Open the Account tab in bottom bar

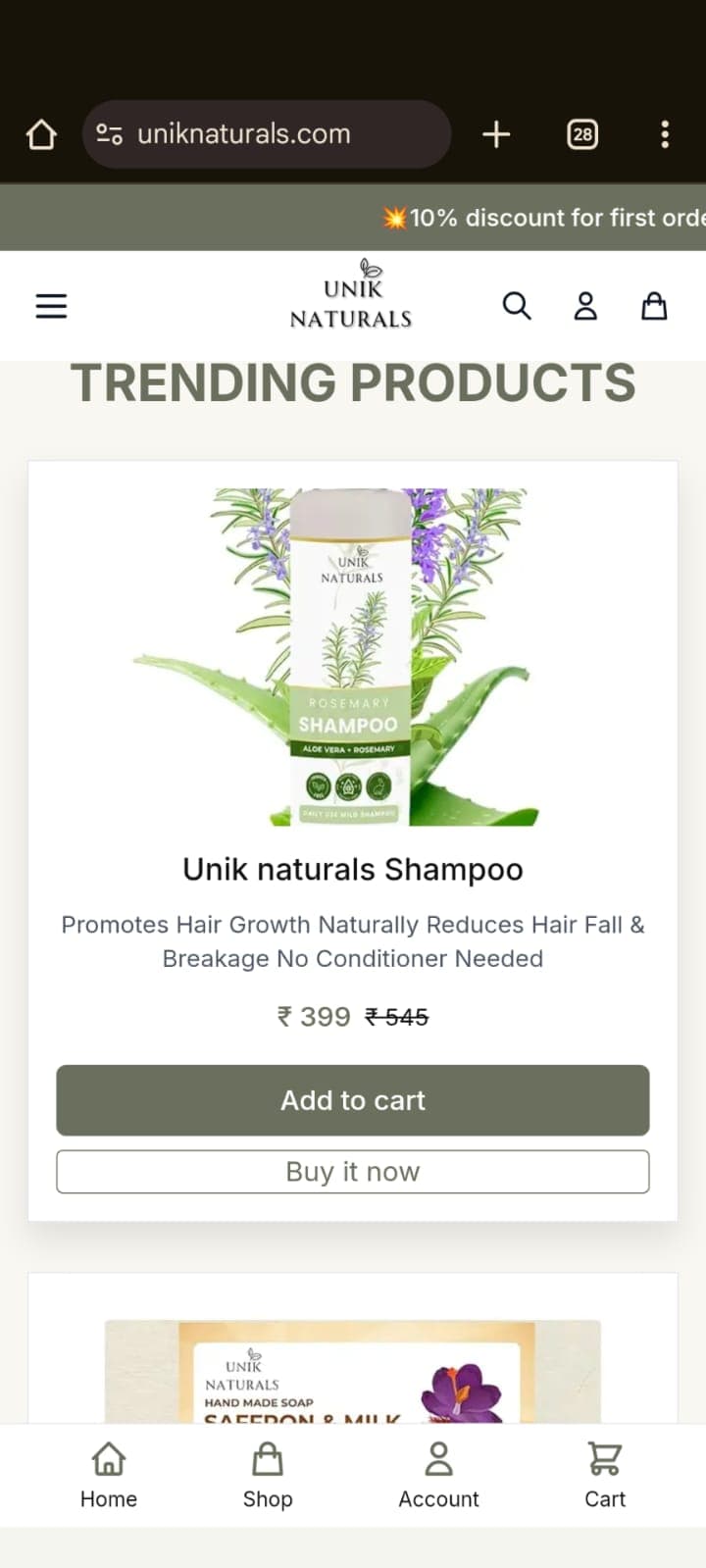438,1474
